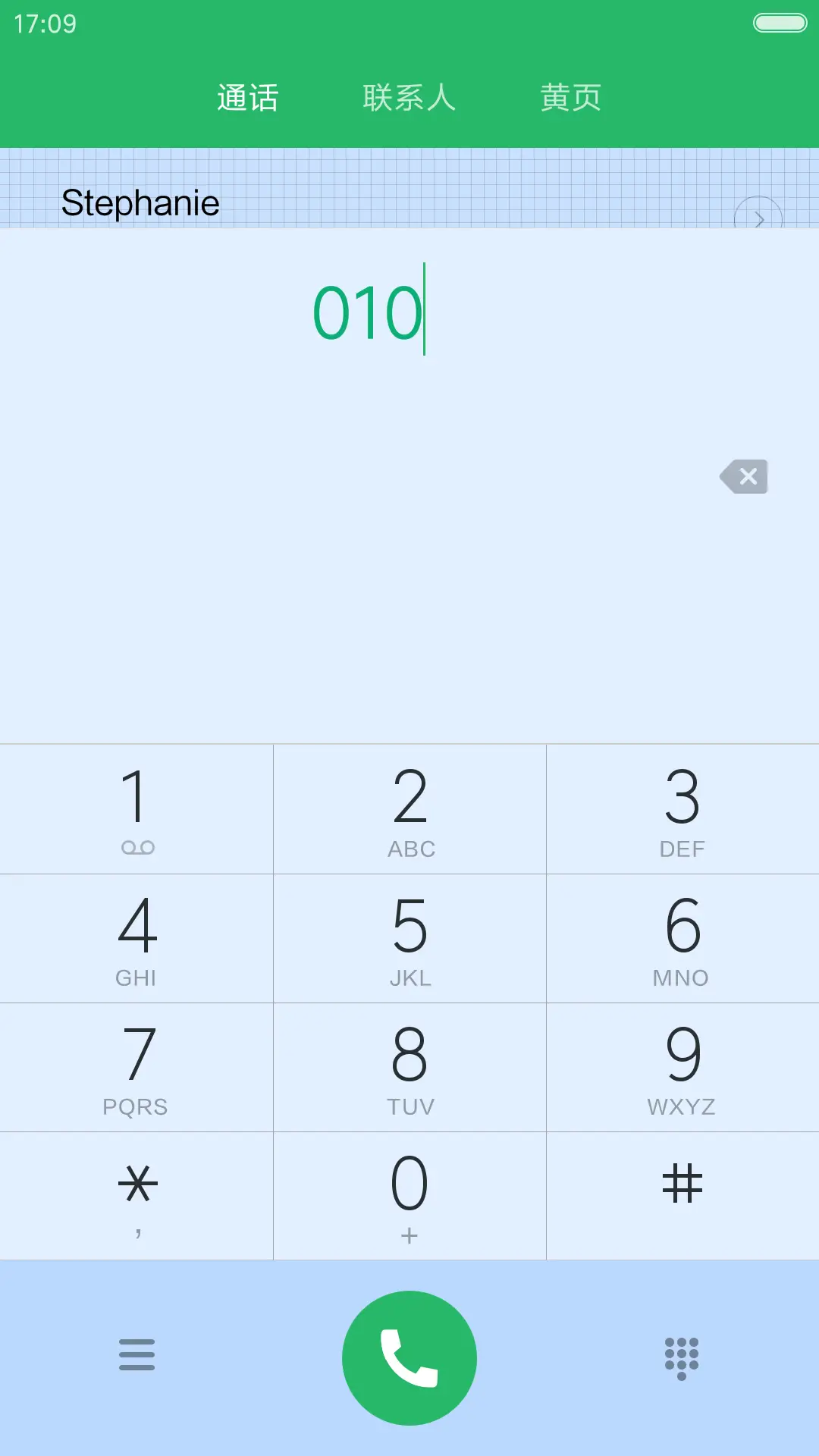
Task: Dial digit 1 on keypad
Action: pyautogui.click(x=136, y=808)
